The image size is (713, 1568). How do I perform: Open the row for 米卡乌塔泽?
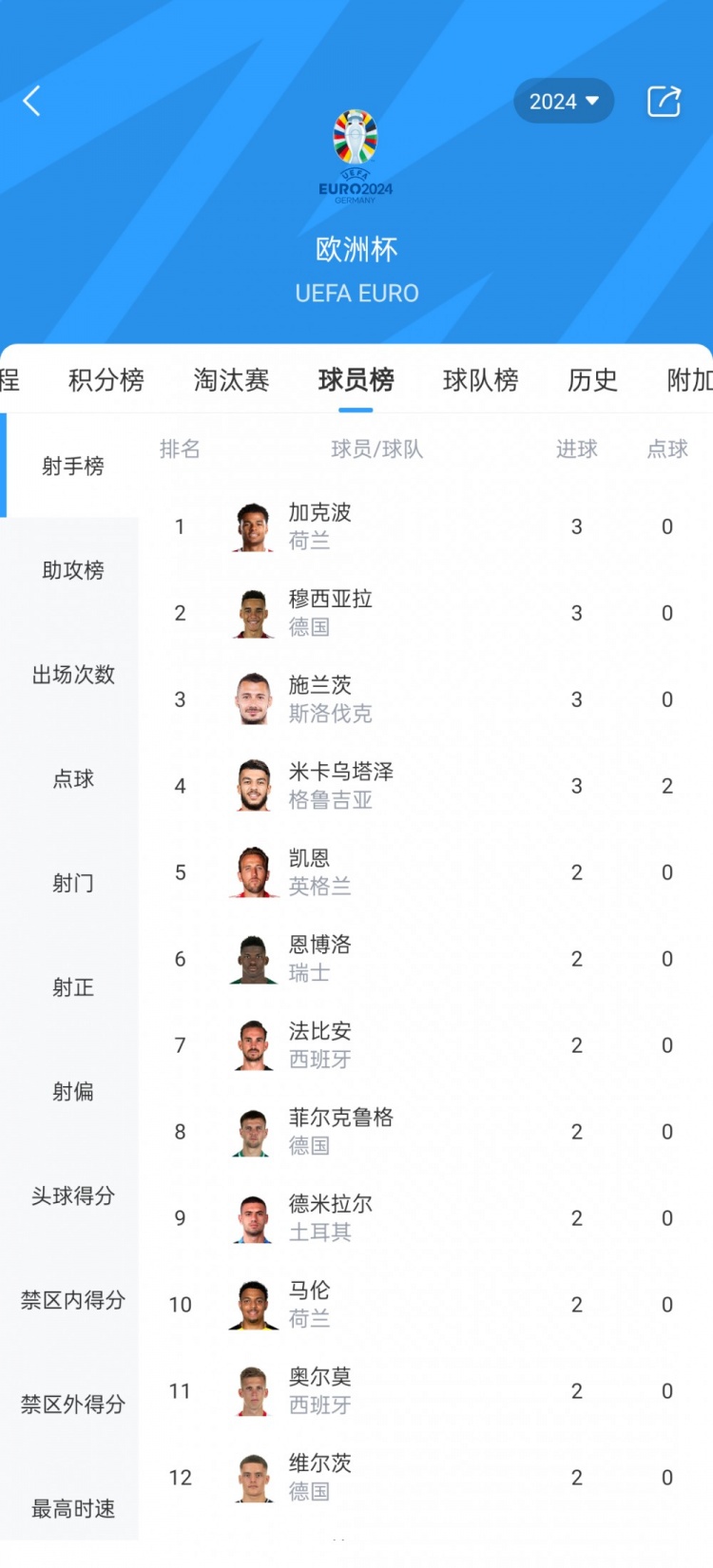(340, 786)
